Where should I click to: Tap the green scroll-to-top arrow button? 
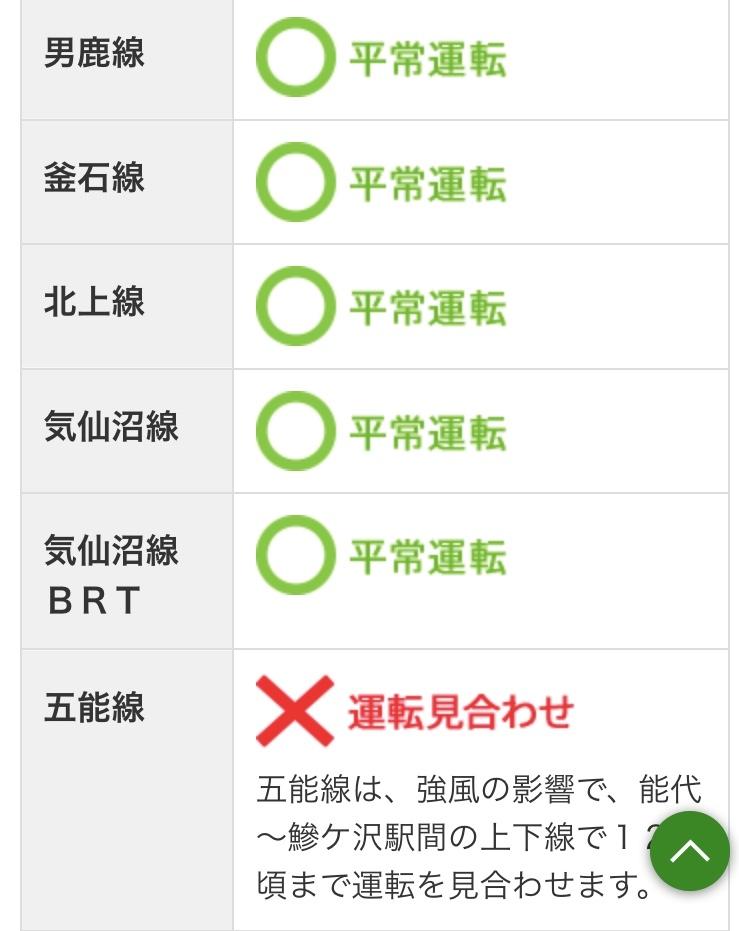(x=689, y=851)
